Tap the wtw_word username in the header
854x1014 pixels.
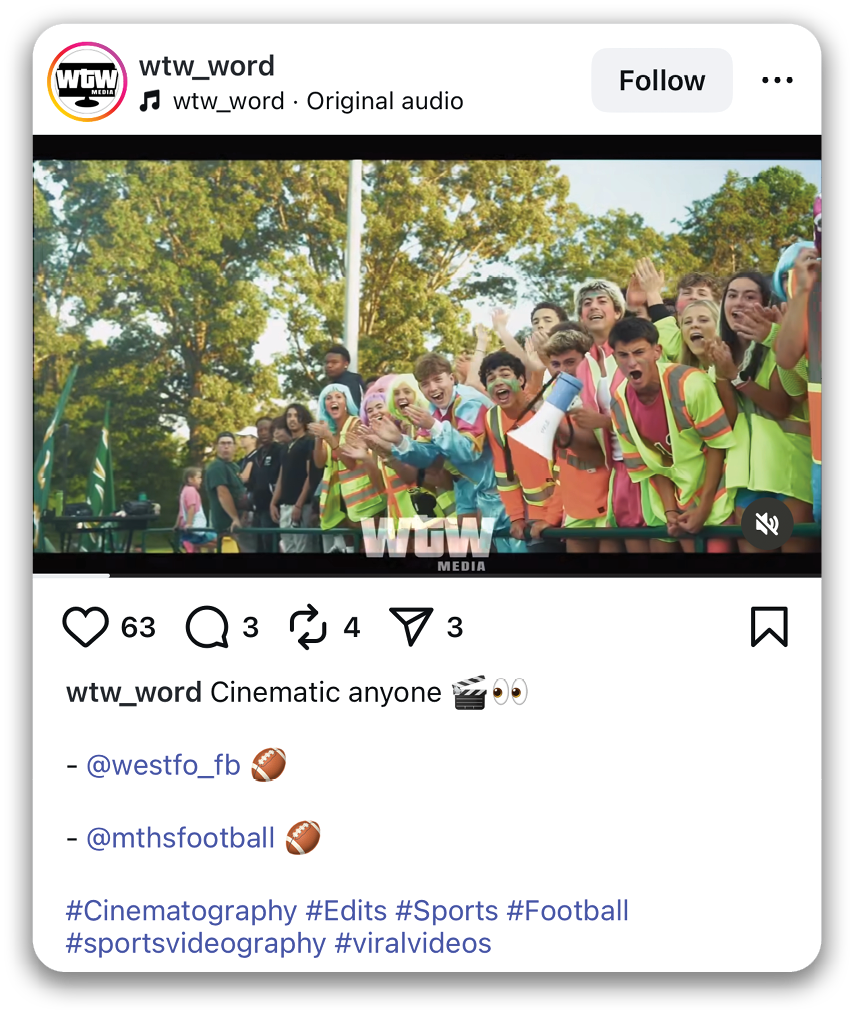click(206, 67)
